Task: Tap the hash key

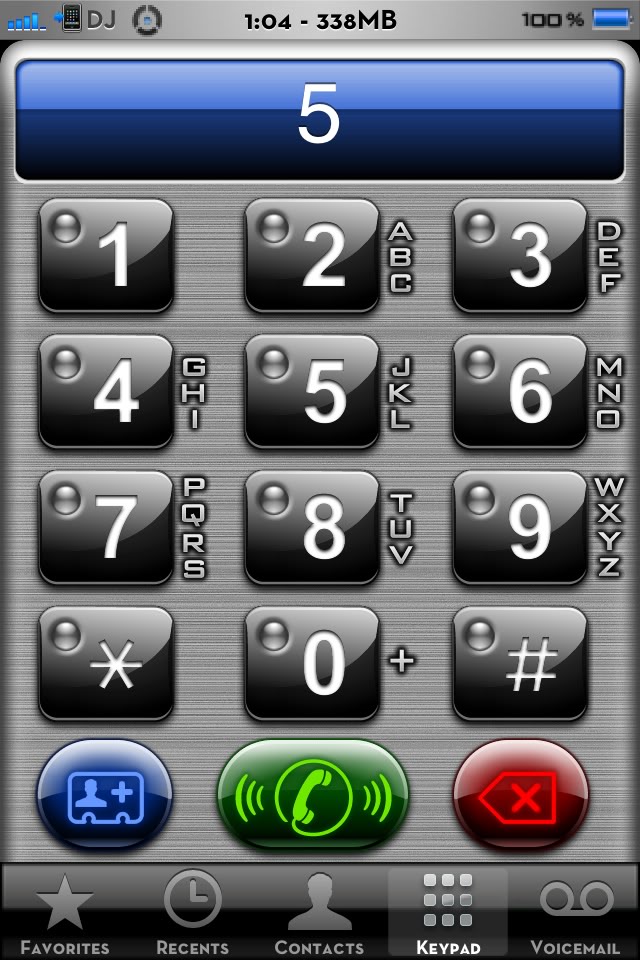Action: [x=520, y=664]
